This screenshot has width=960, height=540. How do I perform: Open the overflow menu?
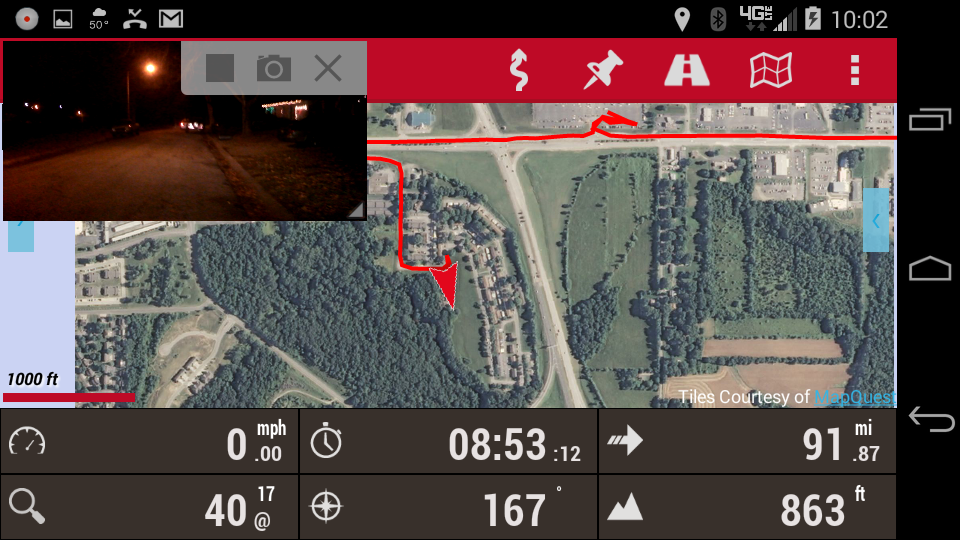(x=854, y=70)
